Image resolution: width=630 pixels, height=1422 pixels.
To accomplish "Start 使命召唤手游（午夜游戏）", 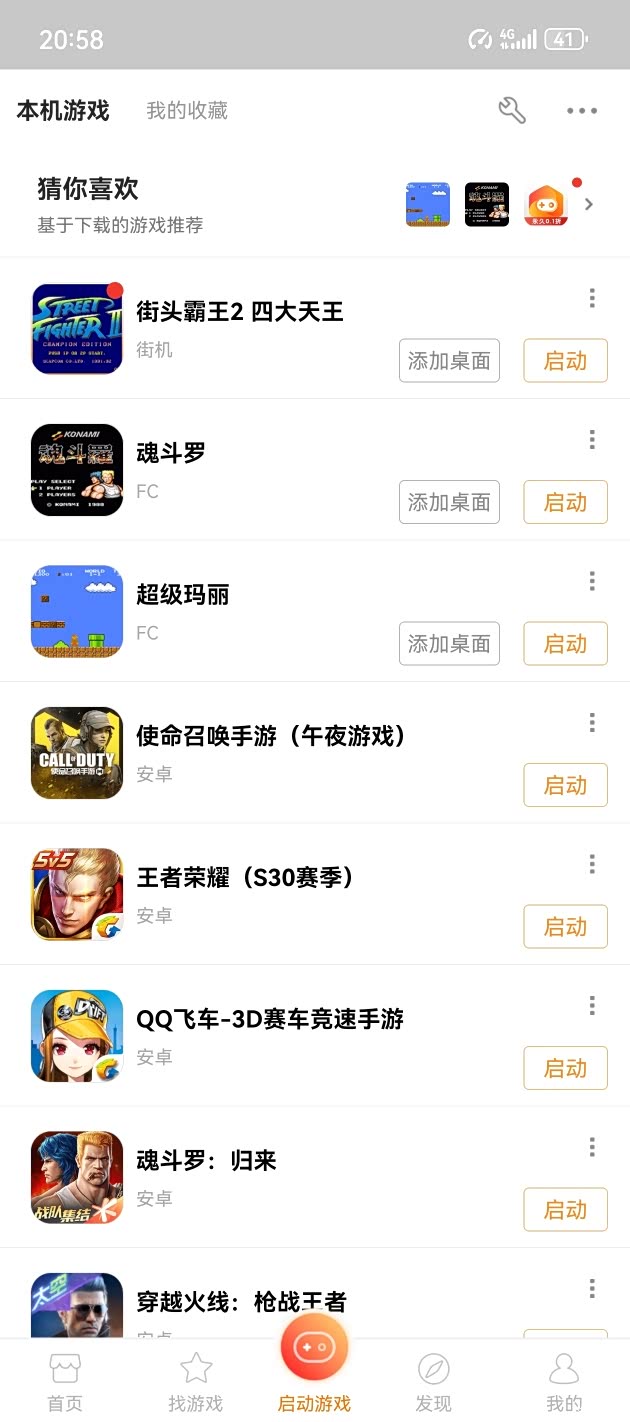I will [565, 785].
